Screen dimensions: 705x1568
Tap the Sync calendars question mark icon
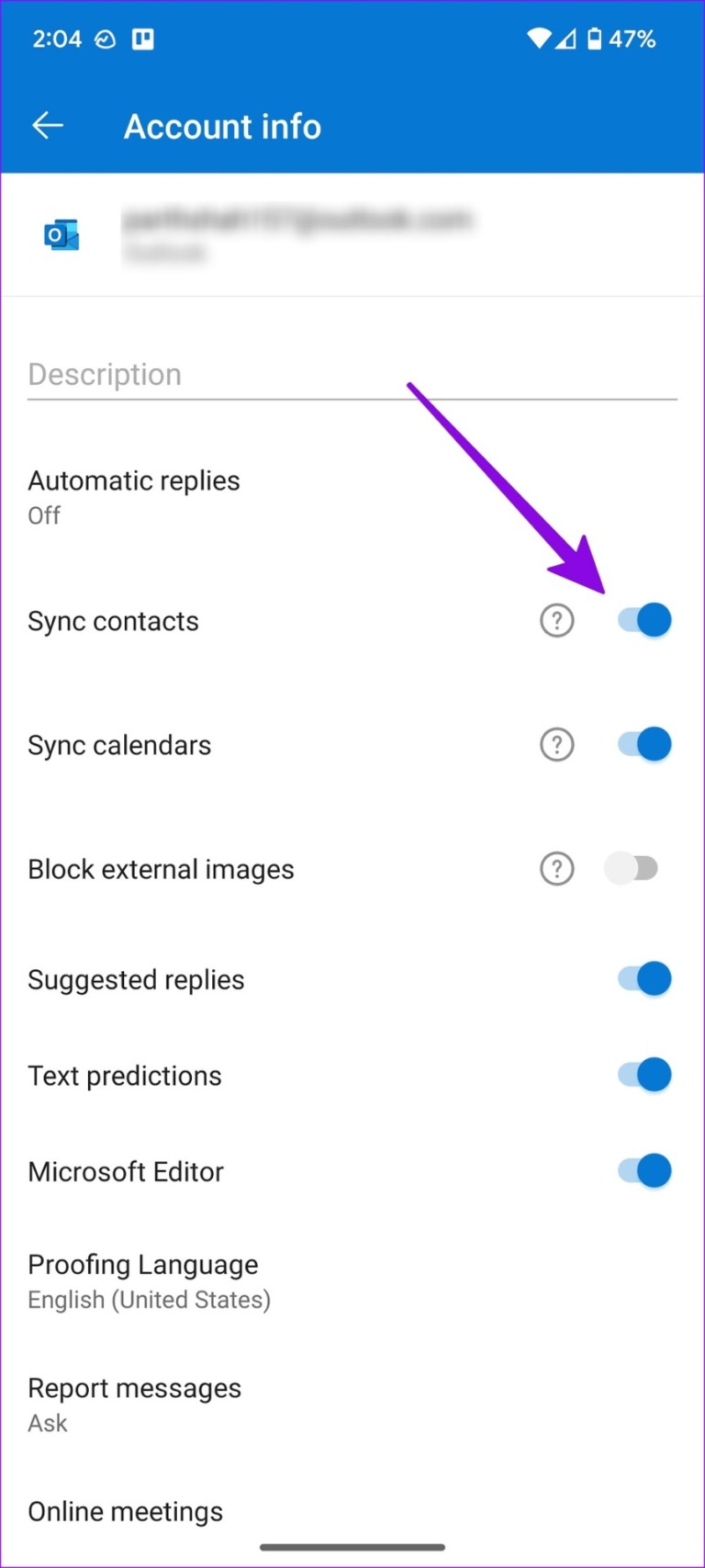tap(556, 744)
